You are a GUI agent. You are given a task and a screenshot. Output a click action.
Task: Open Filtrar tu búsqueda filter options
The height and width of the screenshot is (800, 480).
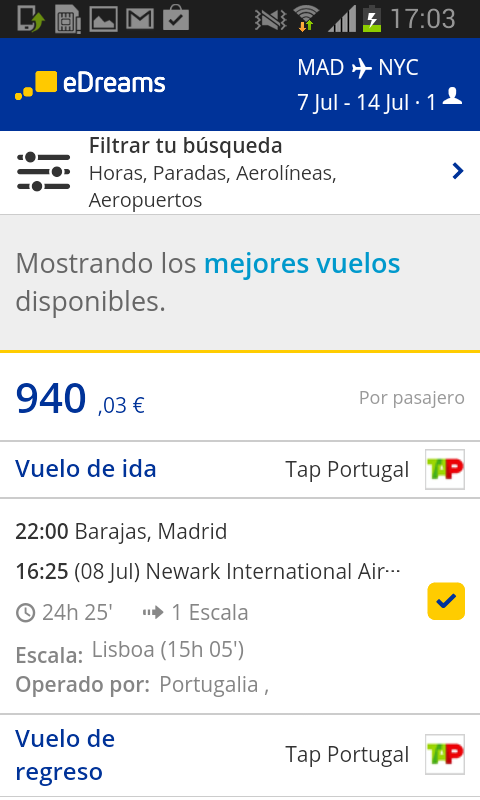coord(240,172)
